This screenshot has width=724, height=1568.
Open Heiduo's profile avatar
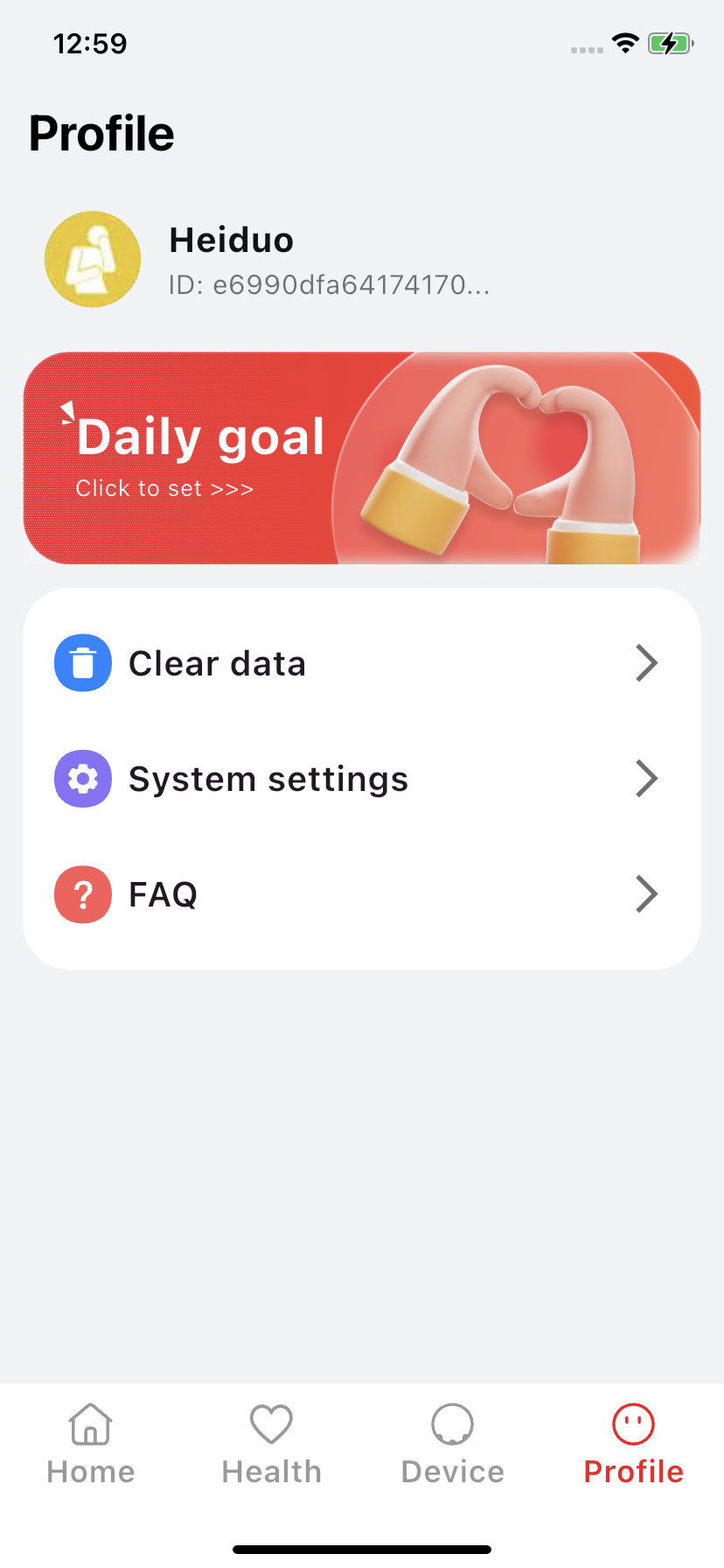click(x=93, y=259)
